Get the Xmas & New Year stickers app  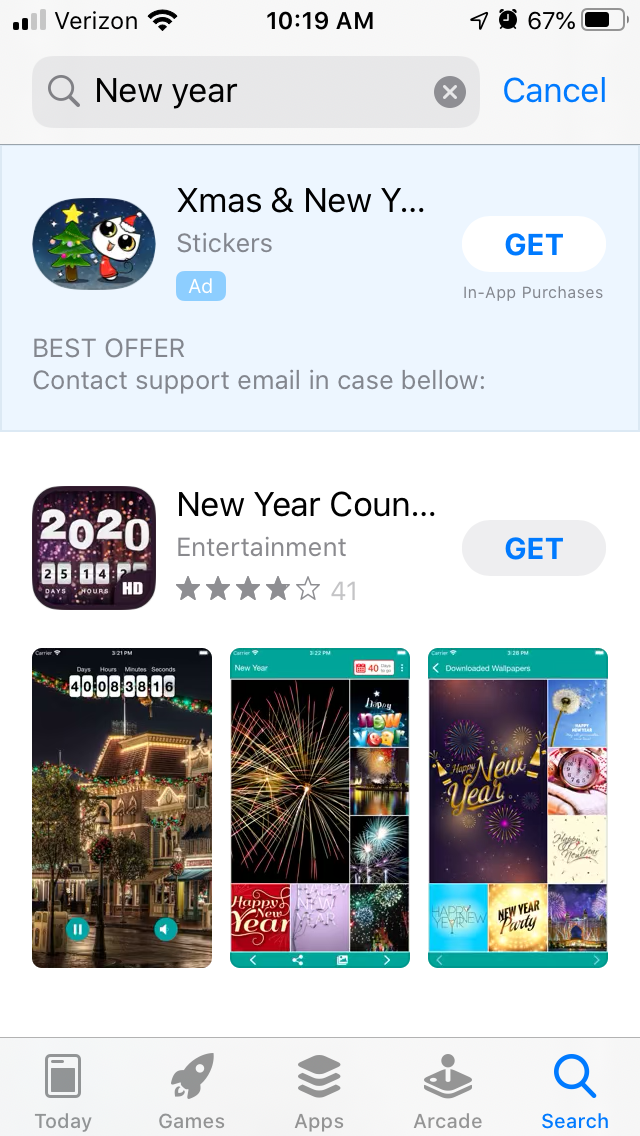tap(533, 245)
